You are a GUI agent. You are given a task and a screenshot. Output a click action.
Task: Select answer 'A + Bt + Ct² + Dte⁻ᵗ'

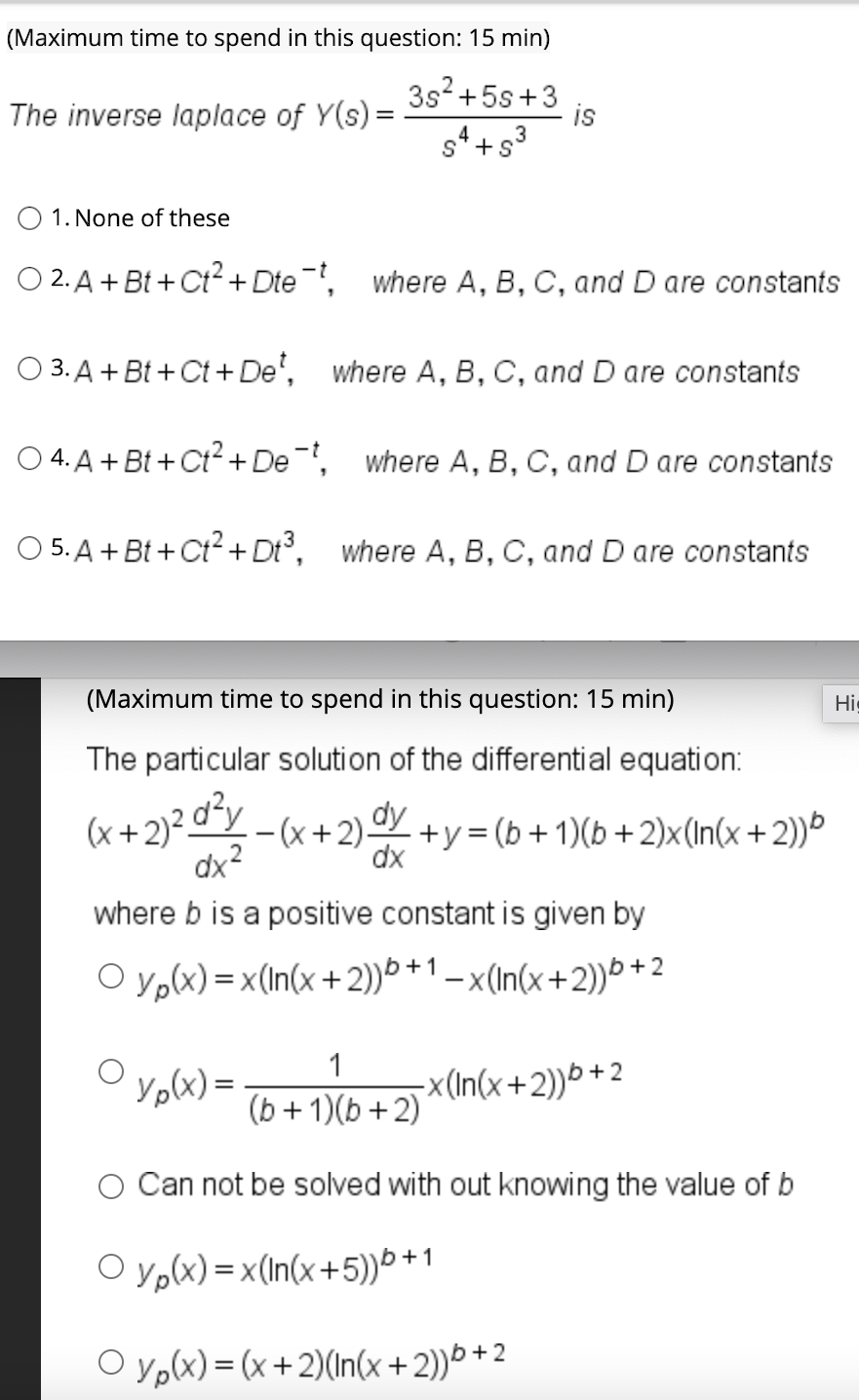tap(27, 279)
